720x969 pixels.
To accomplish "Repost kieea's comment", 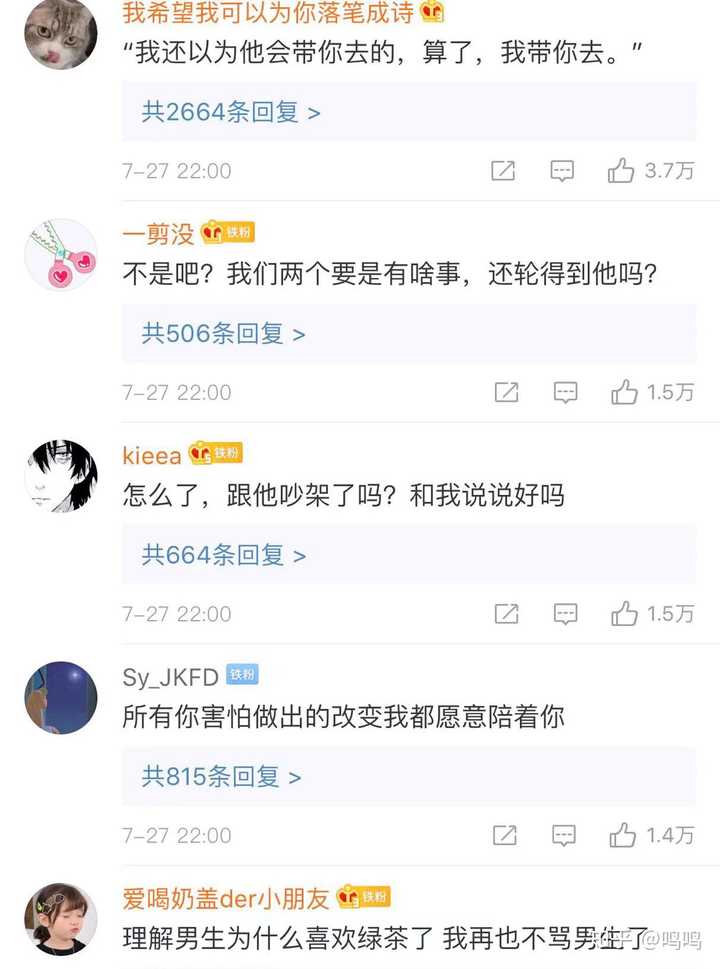I will click(x=507, y=613).
